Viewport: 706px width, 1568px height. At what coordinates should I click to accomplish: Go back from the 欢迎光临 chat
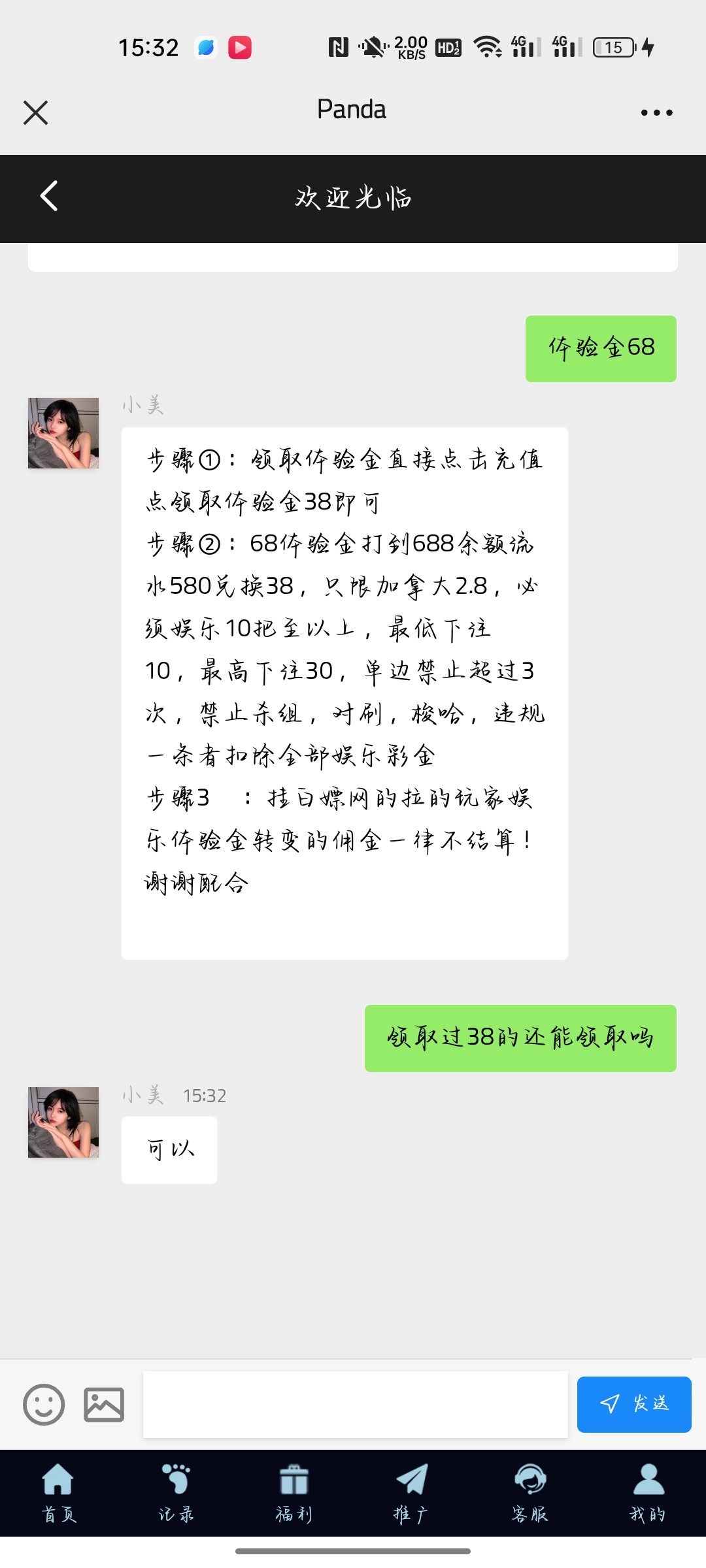(x=49, y=196)
